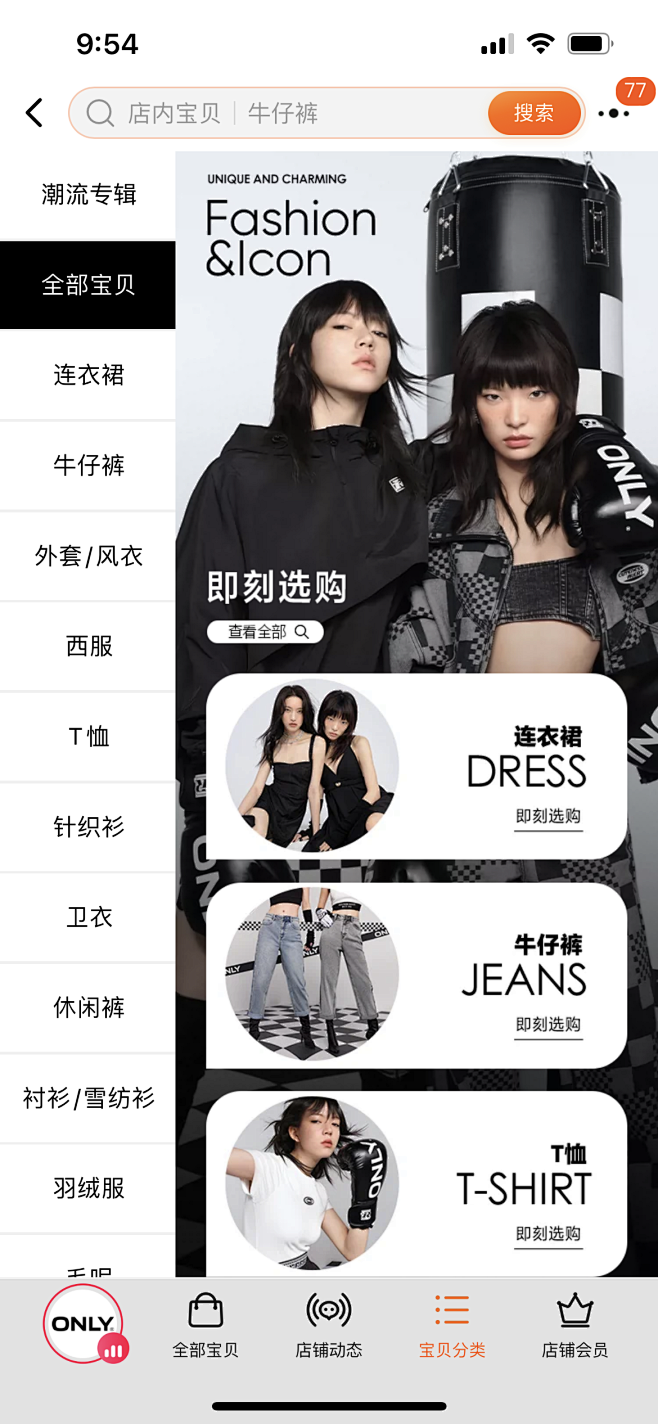Open the JEANS 牛仔裤 card

416,975
